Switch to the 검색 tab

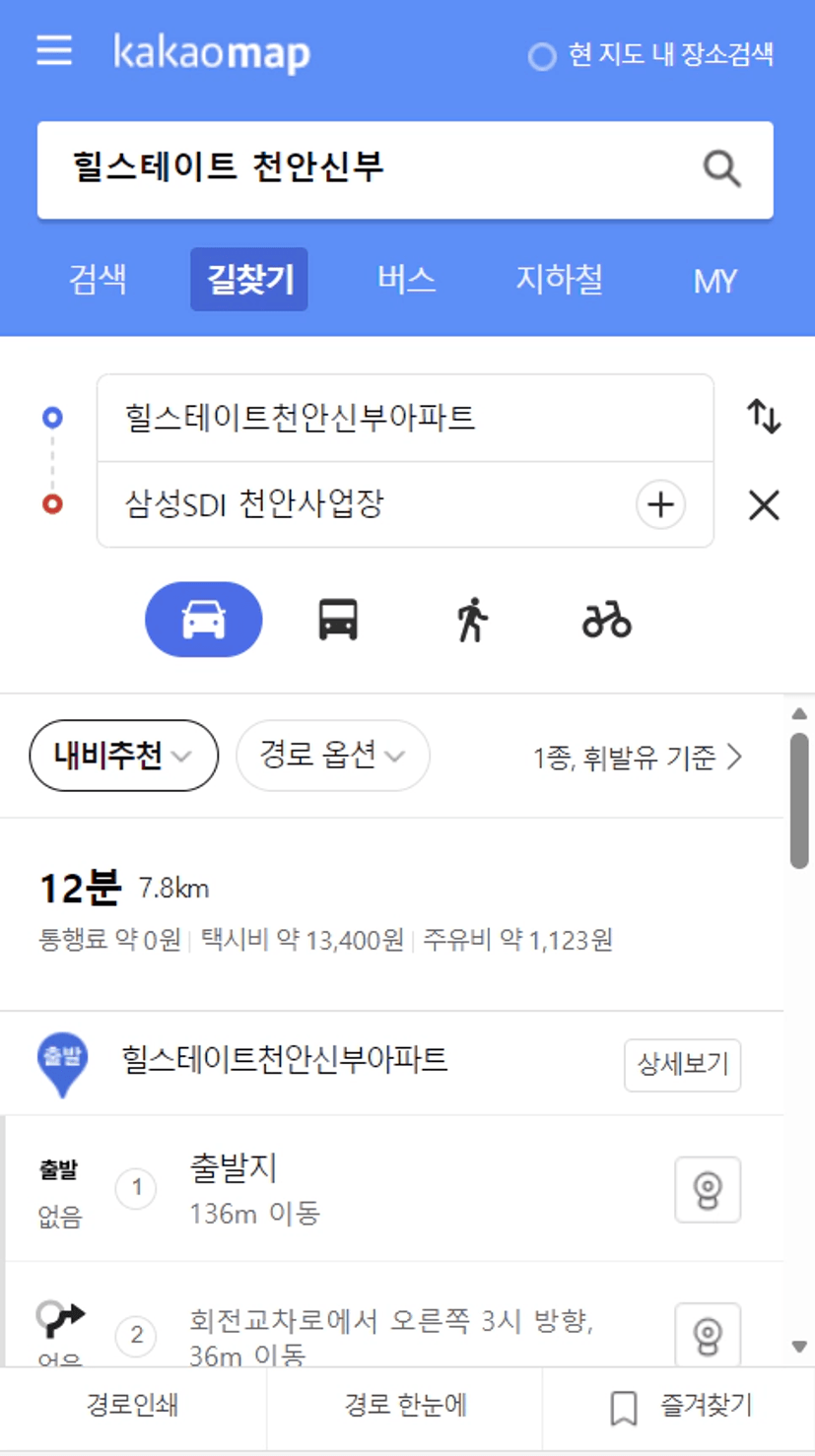coord(98,280)
